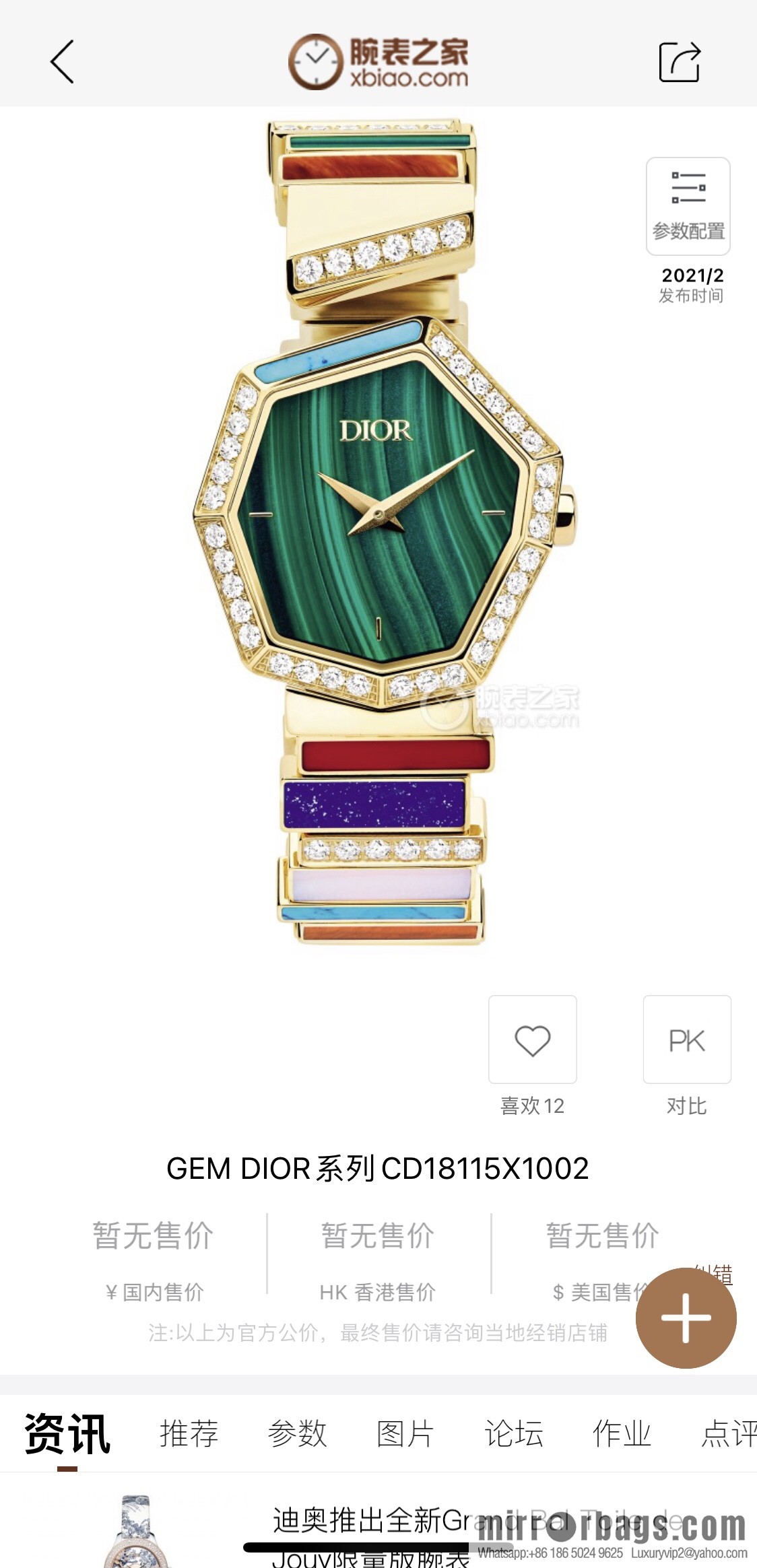This screenshot has height=1568, width=757.
Task: Switch to the 参数 tab
Action: pyautogui.click(x=297, y=1433)
